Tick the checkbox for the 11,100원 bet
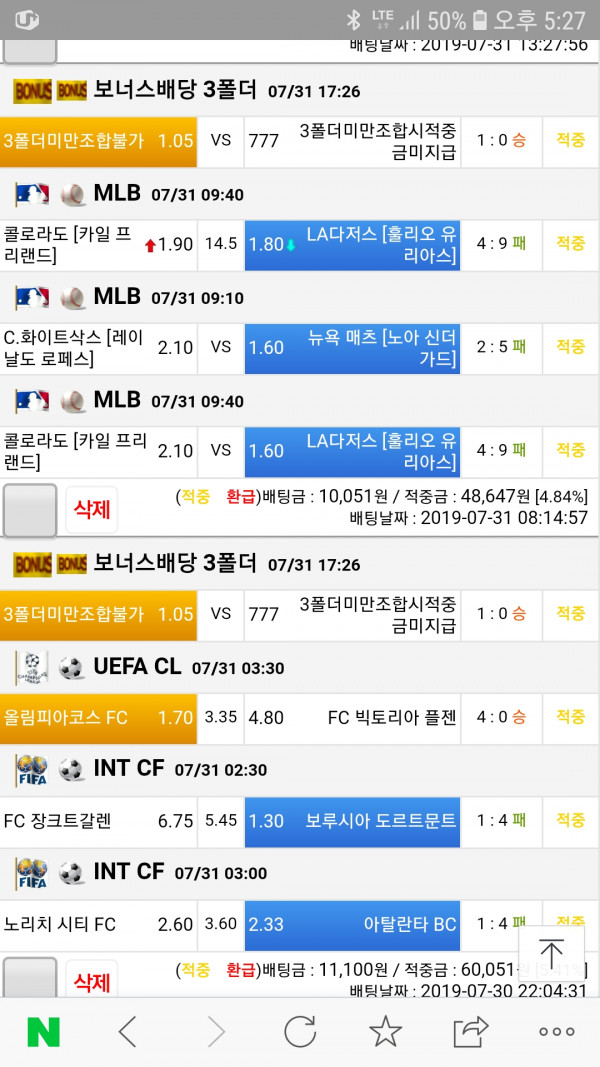 click(x=30, y=978)
